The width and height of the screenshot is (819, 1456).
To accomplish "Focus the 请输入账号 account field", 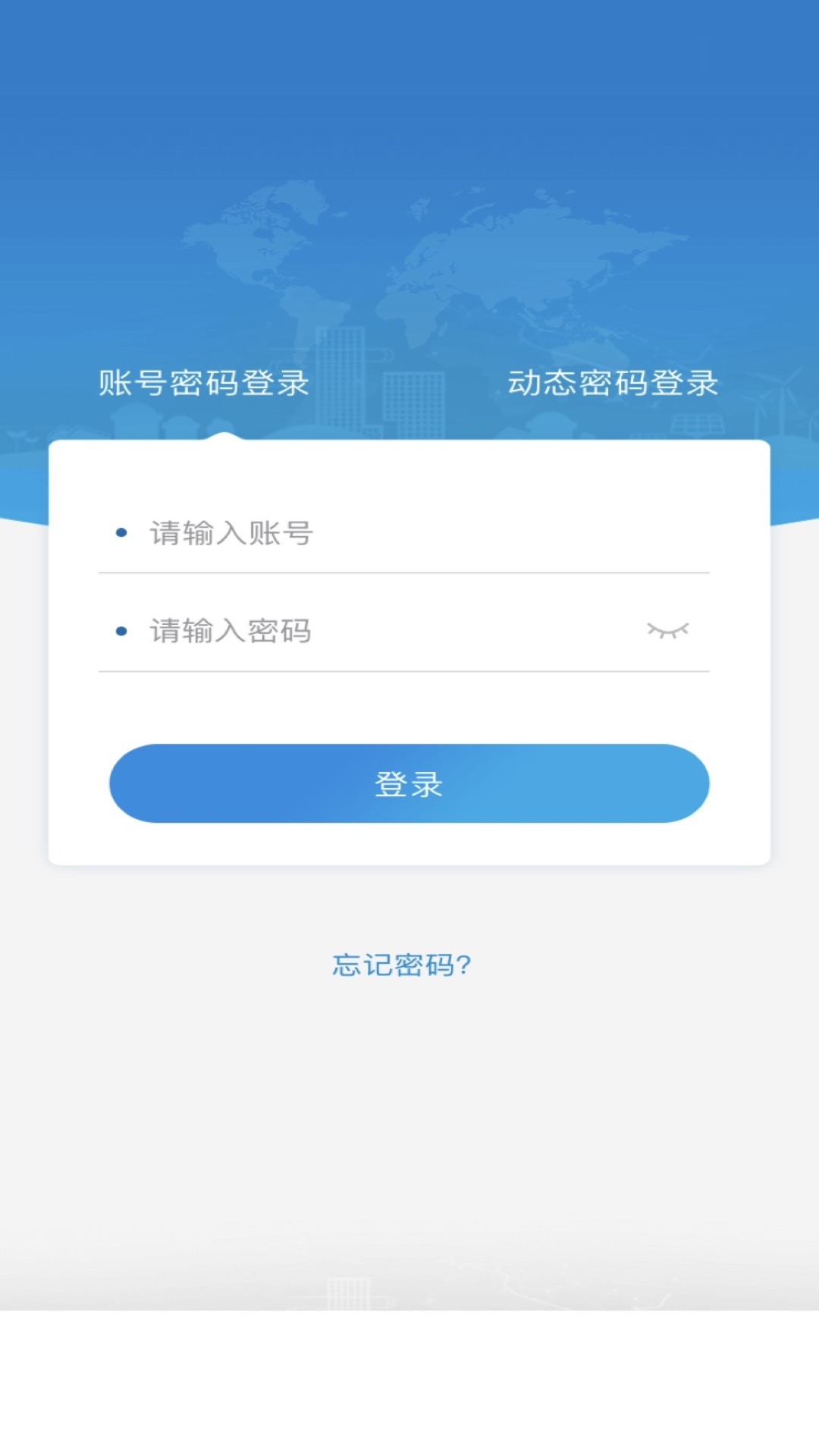I will tap(403, 533).
